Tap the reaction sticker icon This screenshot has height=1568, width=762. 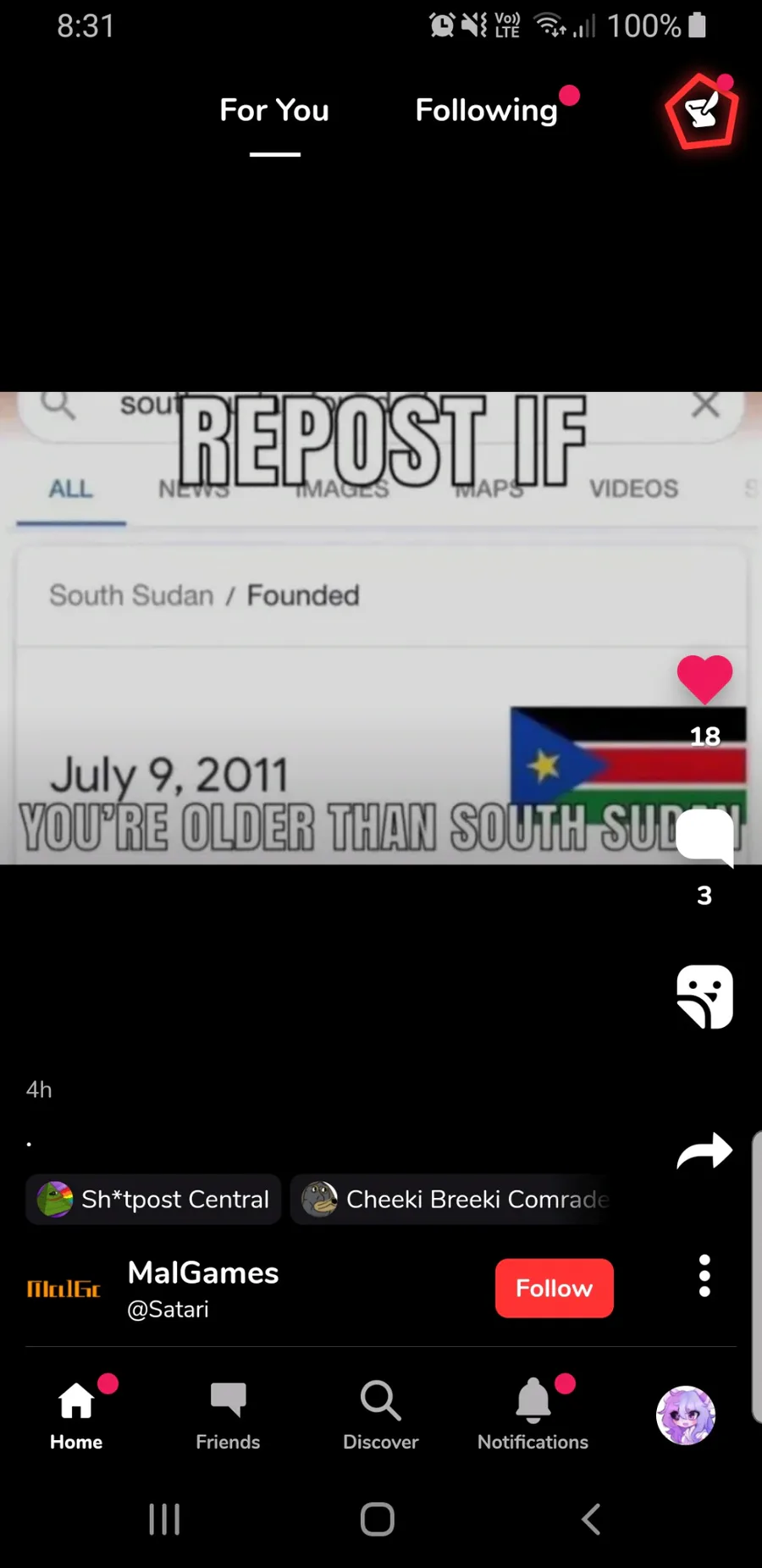(704, 996)
